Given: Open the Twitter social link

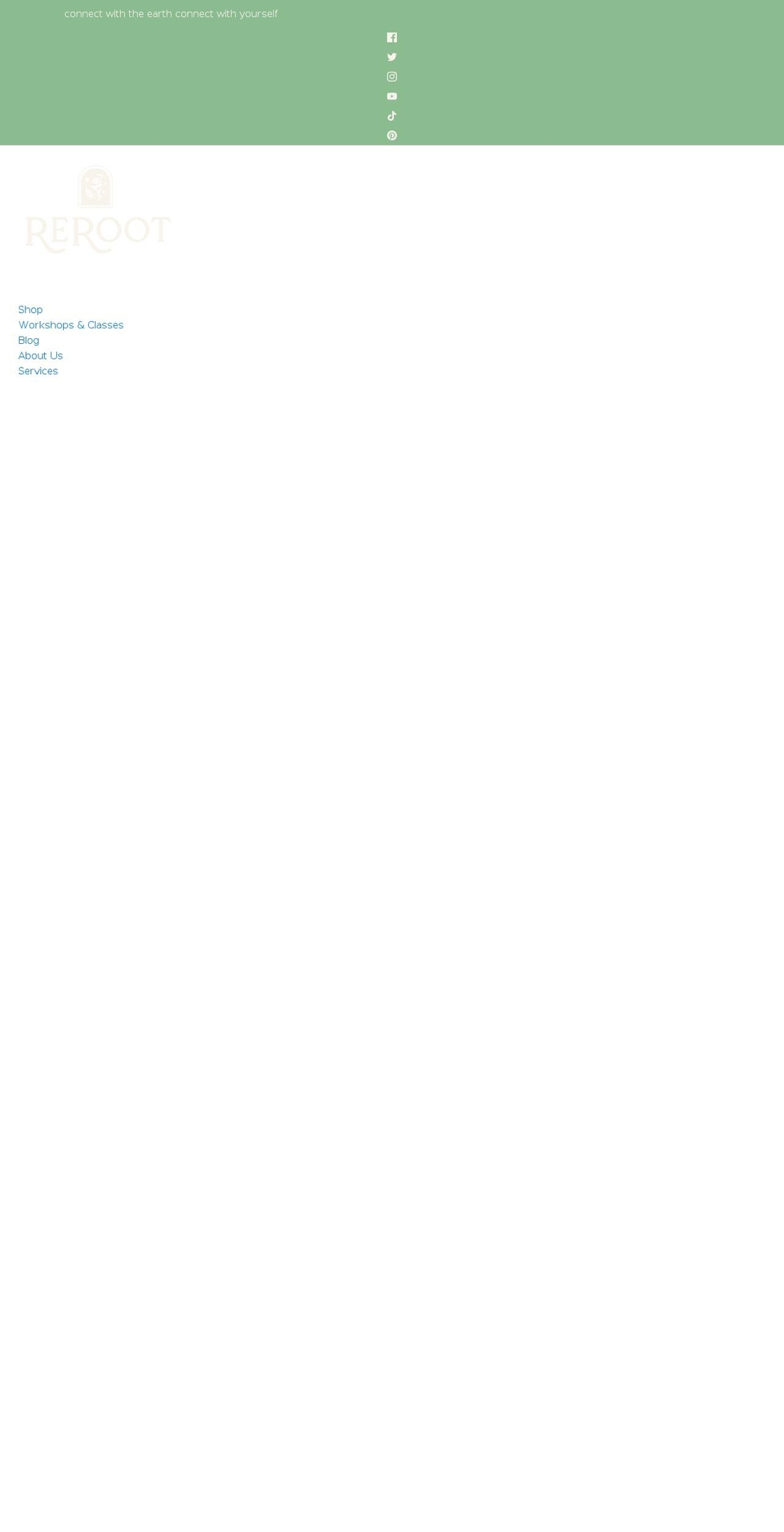Looking at the screenshot, I should pyautogui.click(x=392, y=57).
